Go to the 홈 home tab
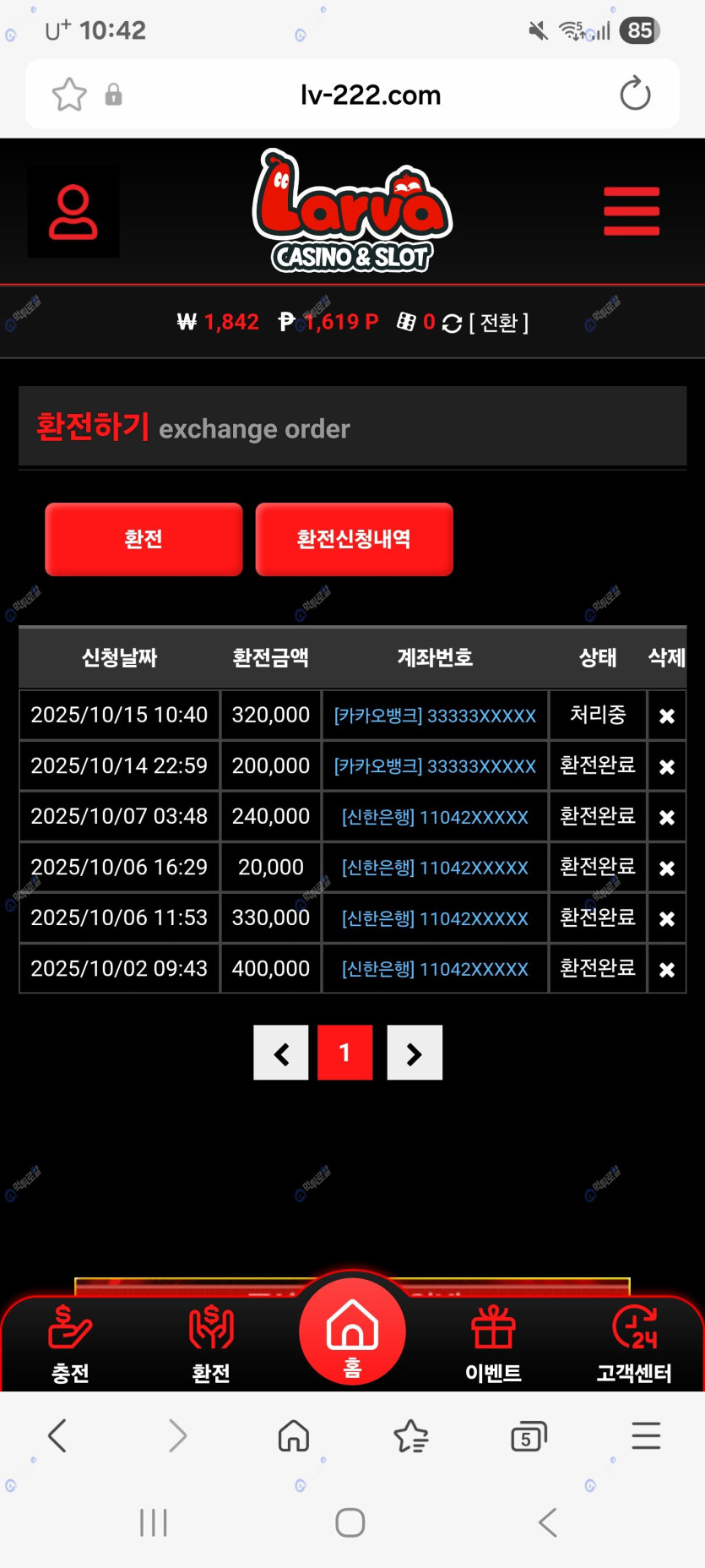The image size is (705, 1568). coord(352,1332)
